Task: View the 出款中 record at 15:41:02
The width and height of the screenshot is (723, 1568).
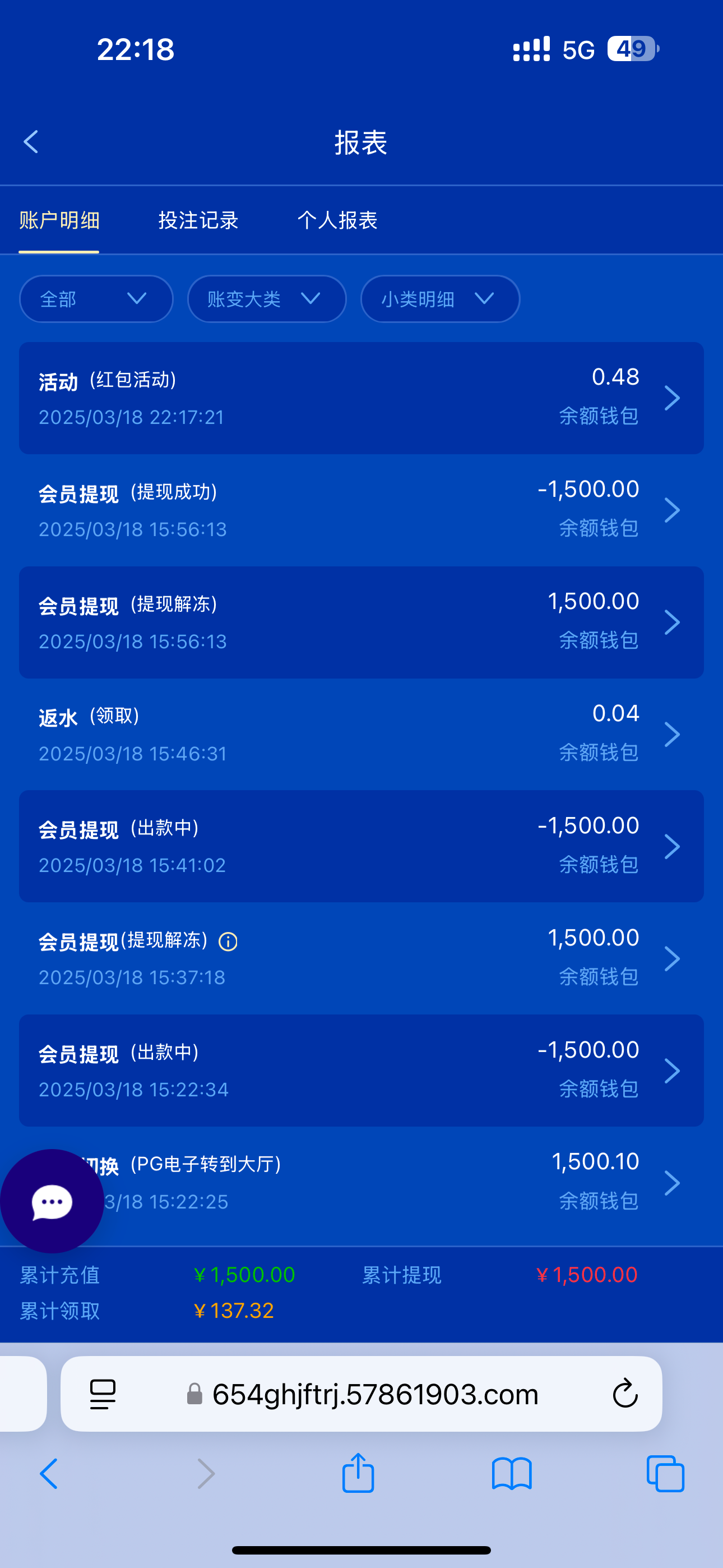Action: 361,846
